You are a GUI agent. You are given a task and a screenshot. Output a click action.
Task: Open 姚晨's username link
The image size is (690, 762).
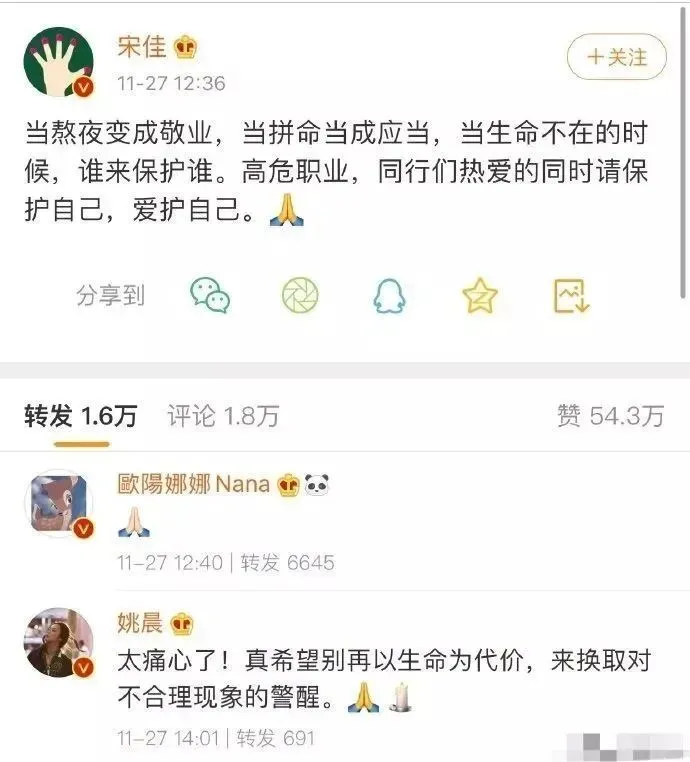(140, 625)
